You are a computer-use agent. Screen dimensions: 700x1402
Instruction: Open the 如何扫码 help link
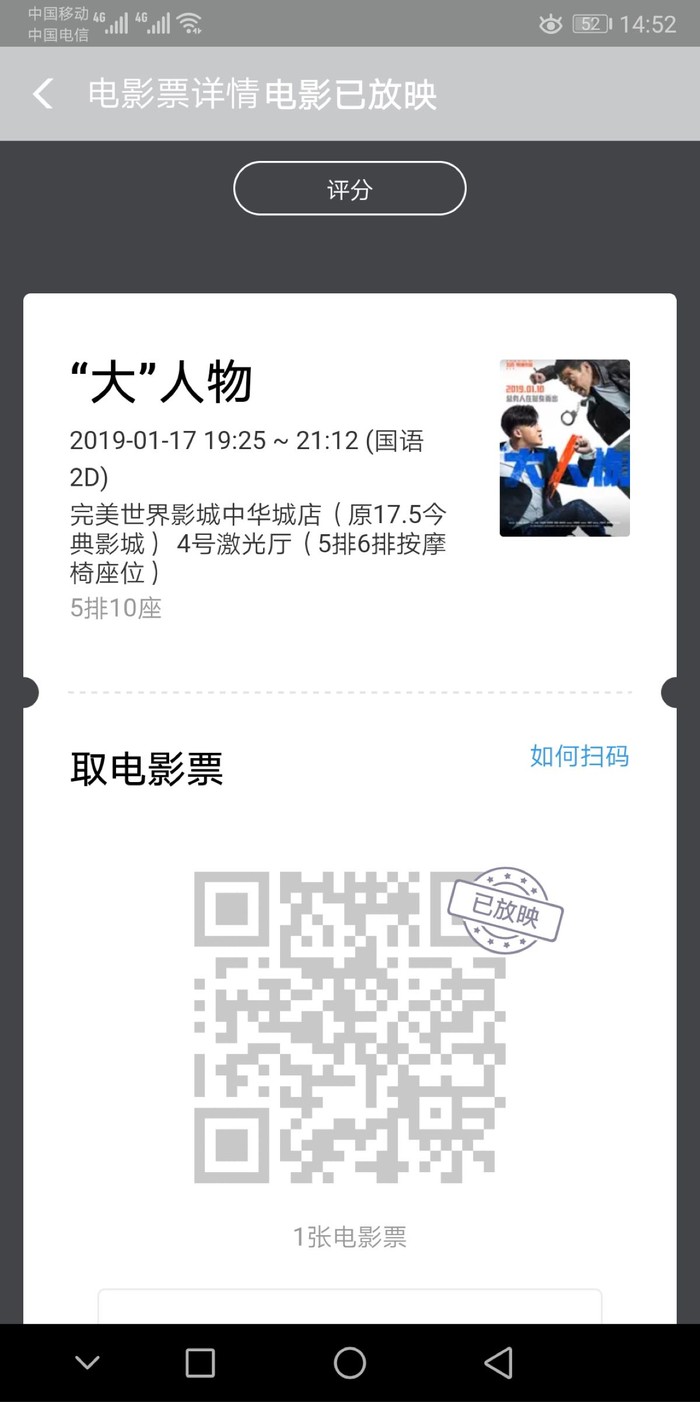[x=579, y=756]
